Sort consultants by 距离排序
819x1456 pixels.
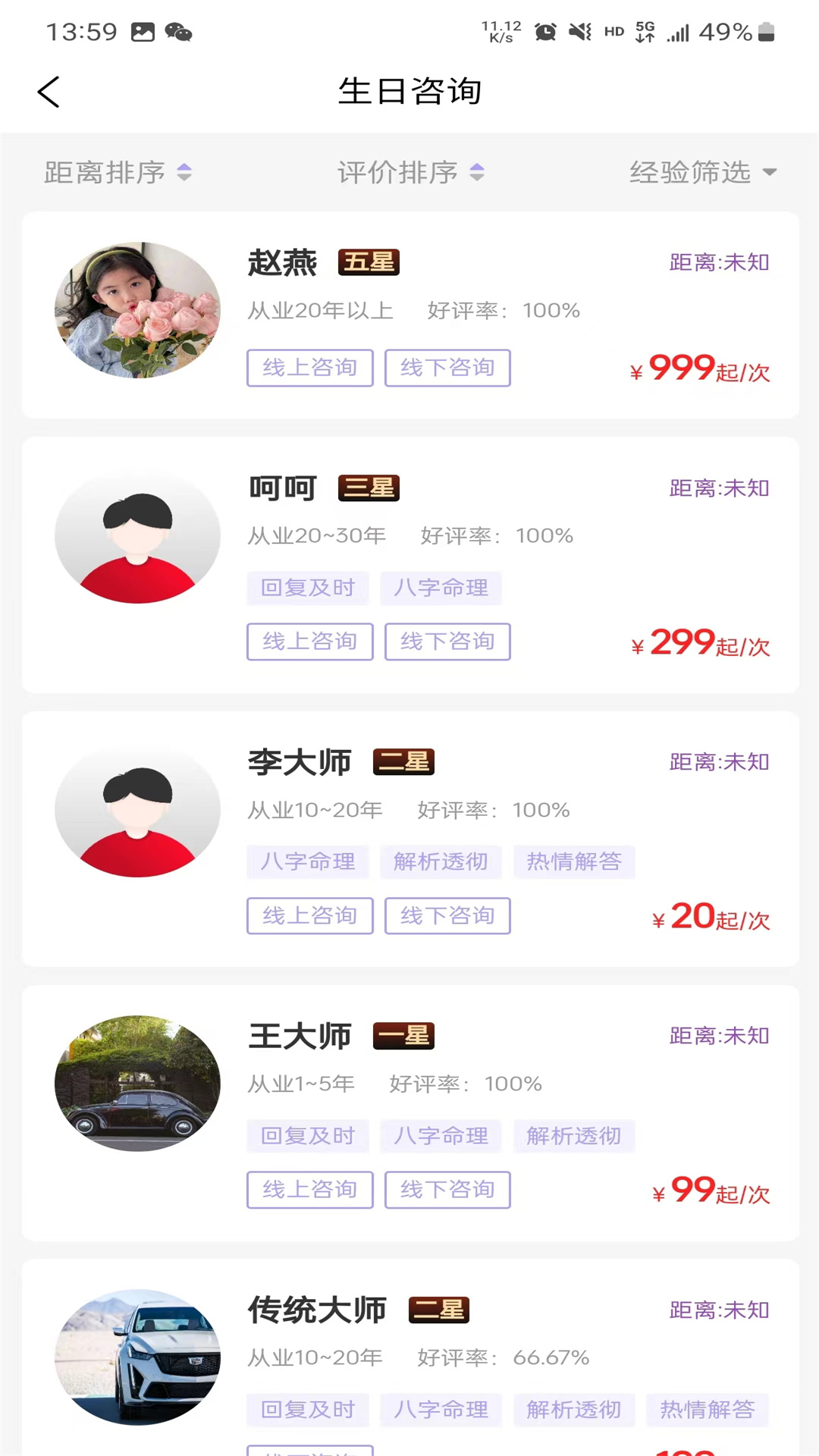pos(118,173)
